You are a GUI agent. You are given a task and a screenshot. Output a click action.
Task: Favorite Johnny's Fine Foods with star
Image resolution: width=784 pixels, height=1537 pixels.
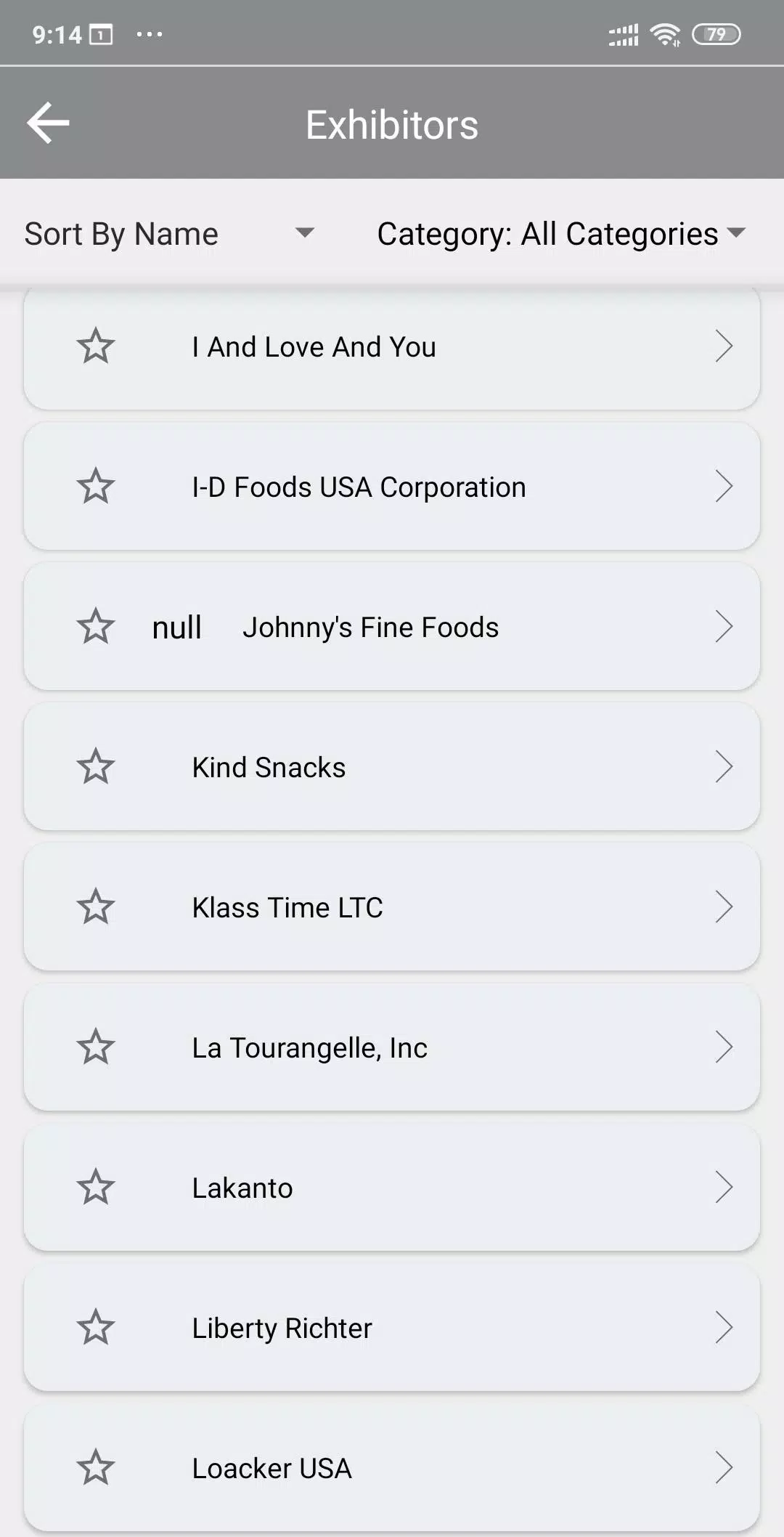pos(96,627)
